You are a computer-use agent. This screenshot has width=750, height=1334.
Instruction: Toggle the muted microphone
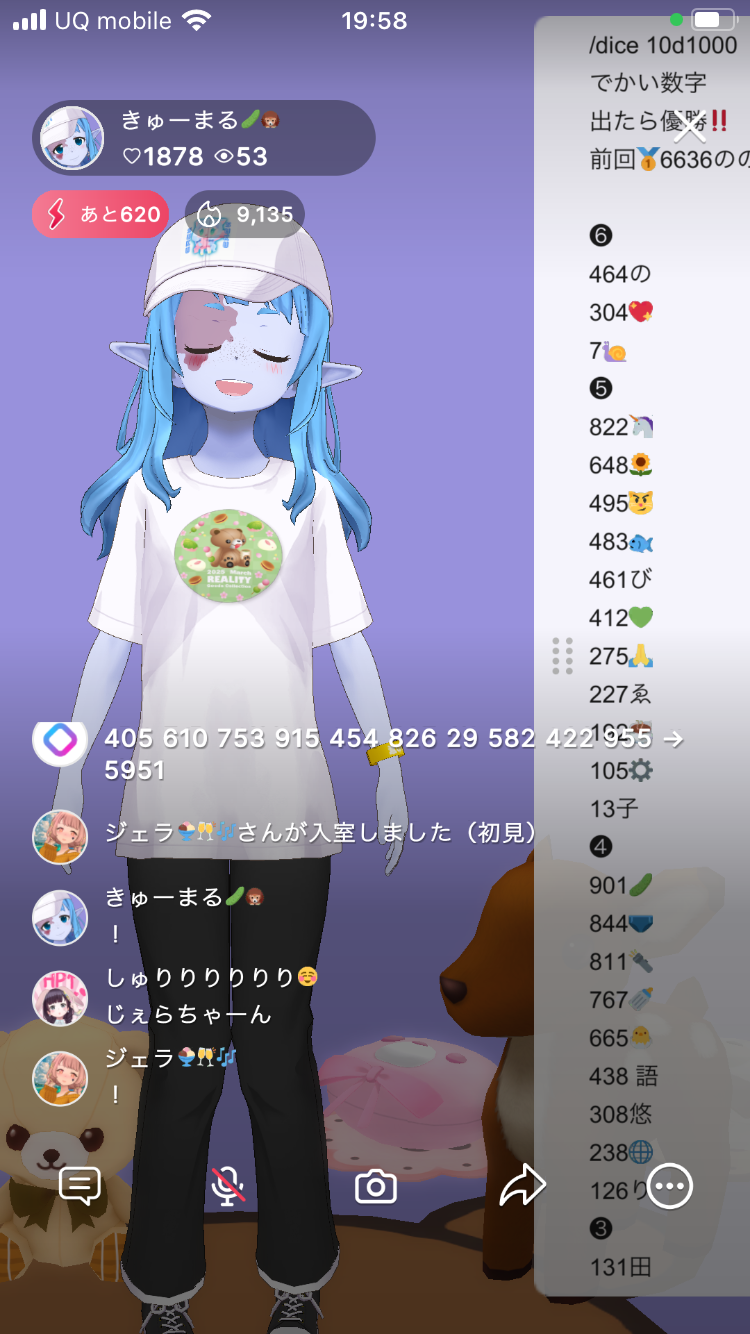pos(228,1186)
